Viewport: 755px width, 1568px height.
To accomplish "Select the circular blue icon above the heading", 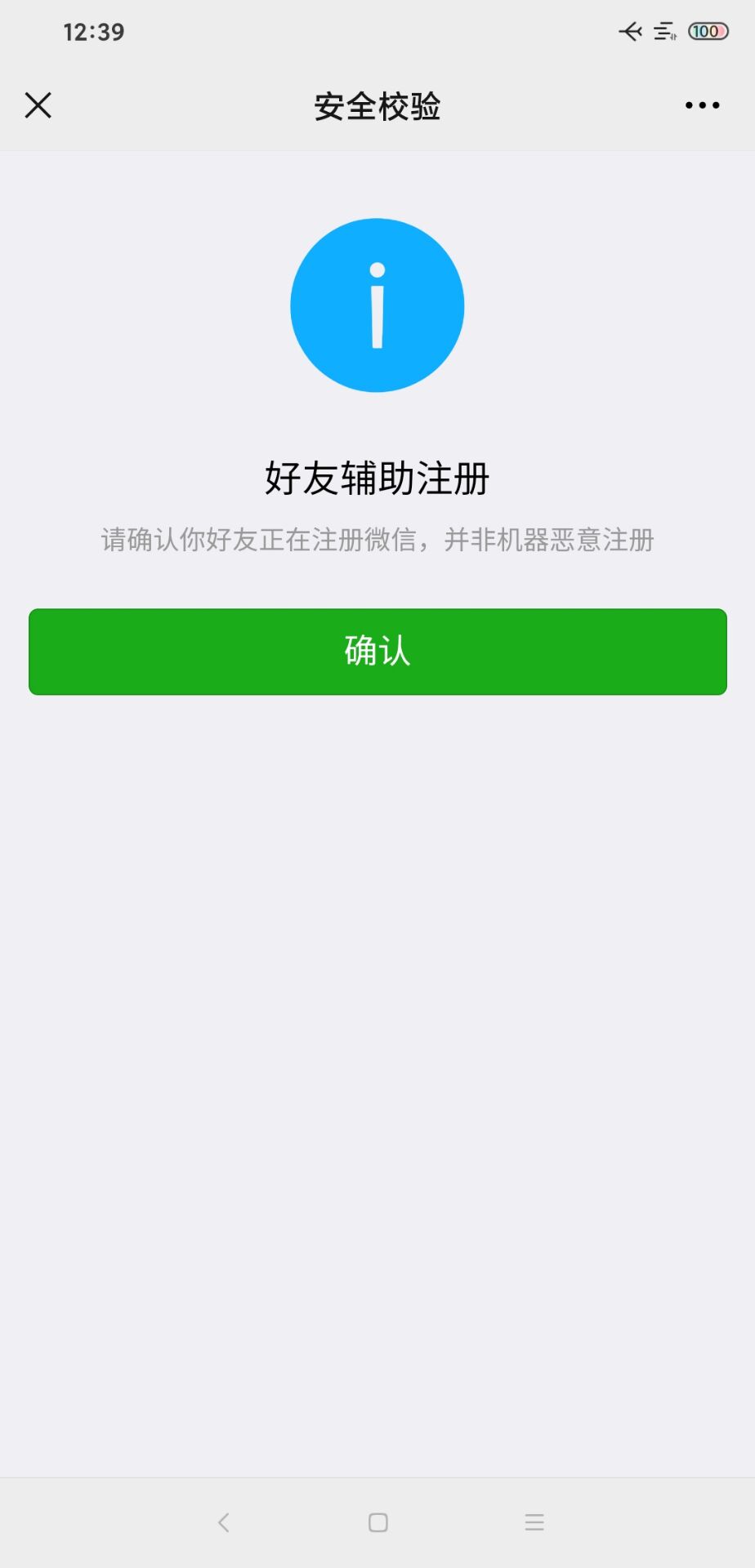I will [377, 305].
